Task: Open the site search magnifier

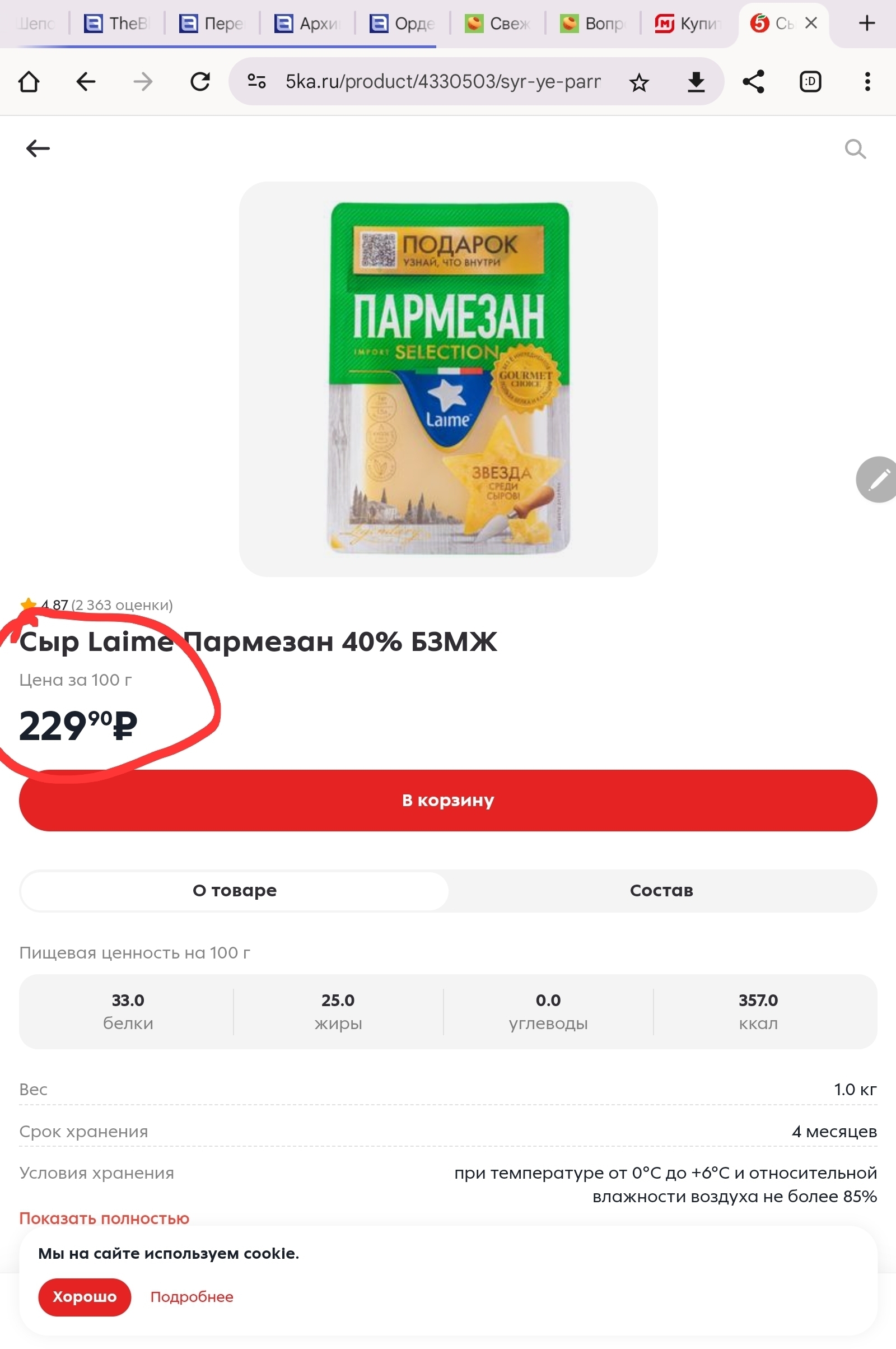Action: pyautogui.click(x=855, y=149)
